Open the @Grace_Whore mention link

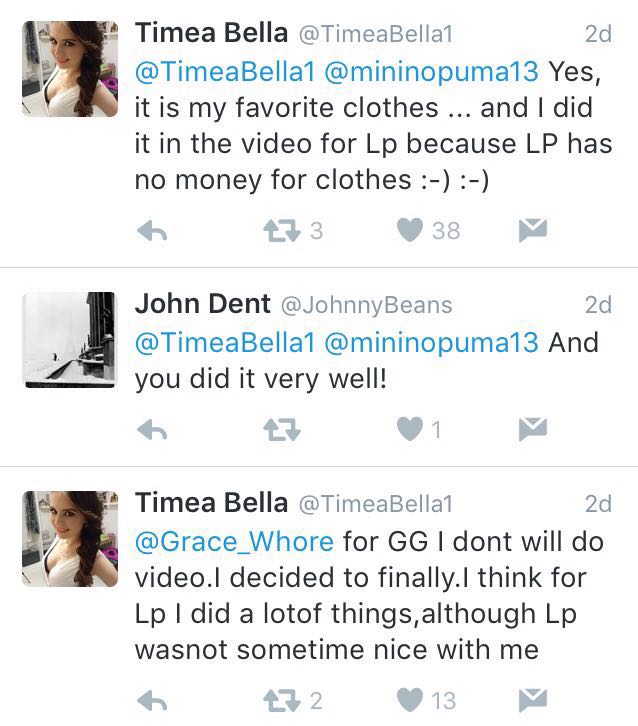234,541
